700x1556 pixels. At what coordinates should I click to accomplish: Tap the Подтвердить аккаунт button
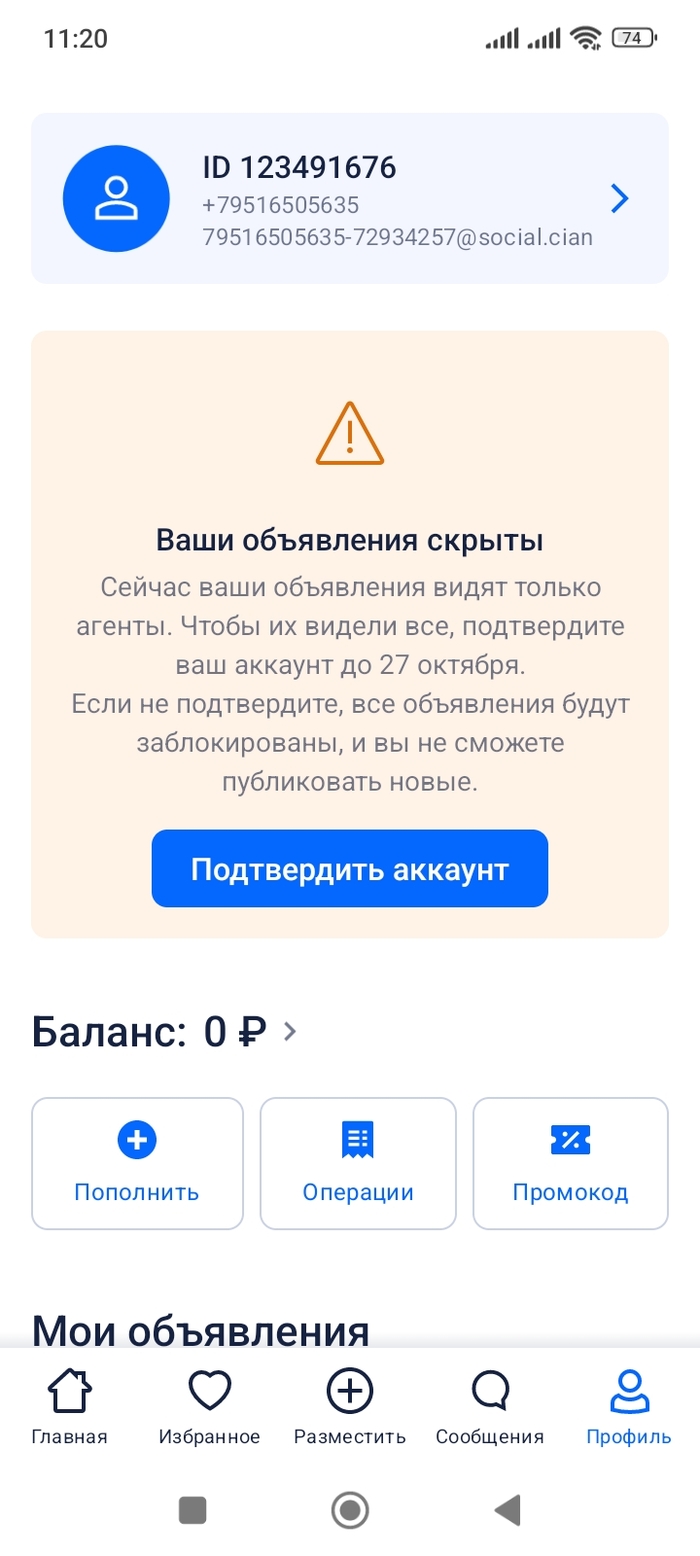(349, 868)
